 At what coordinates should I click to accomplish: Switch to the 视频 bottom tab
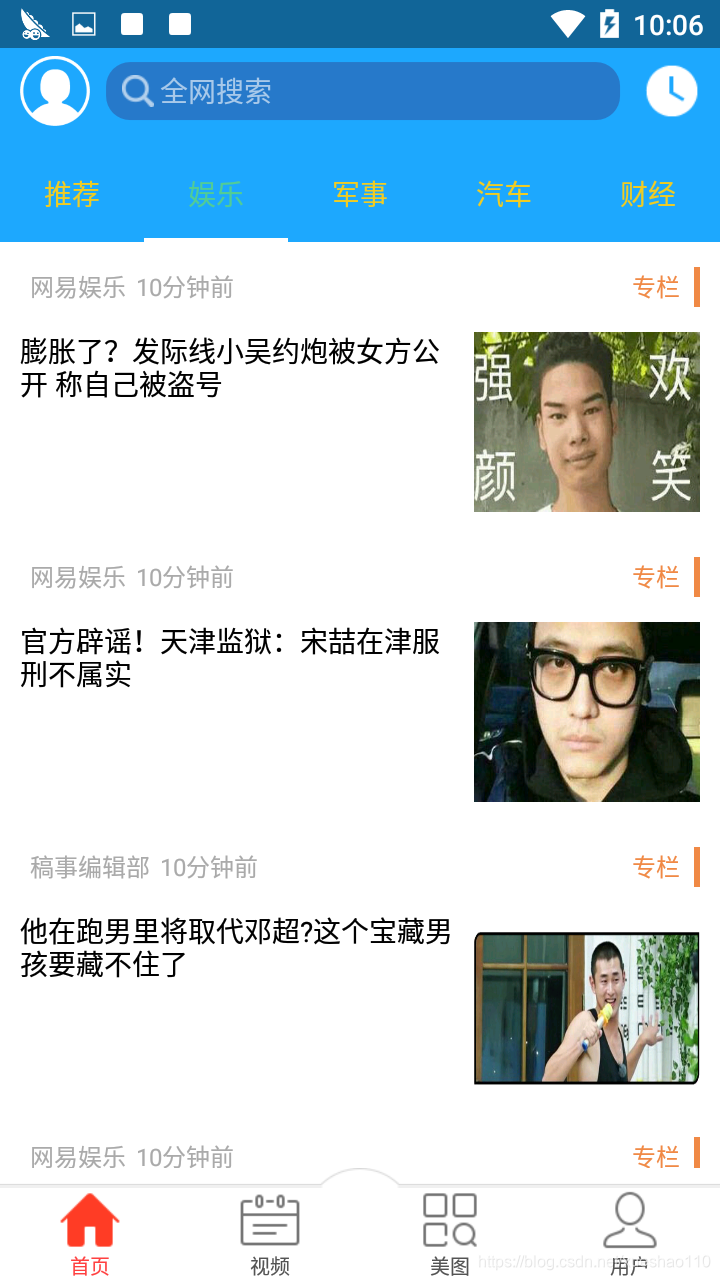tap(270, 1234)
